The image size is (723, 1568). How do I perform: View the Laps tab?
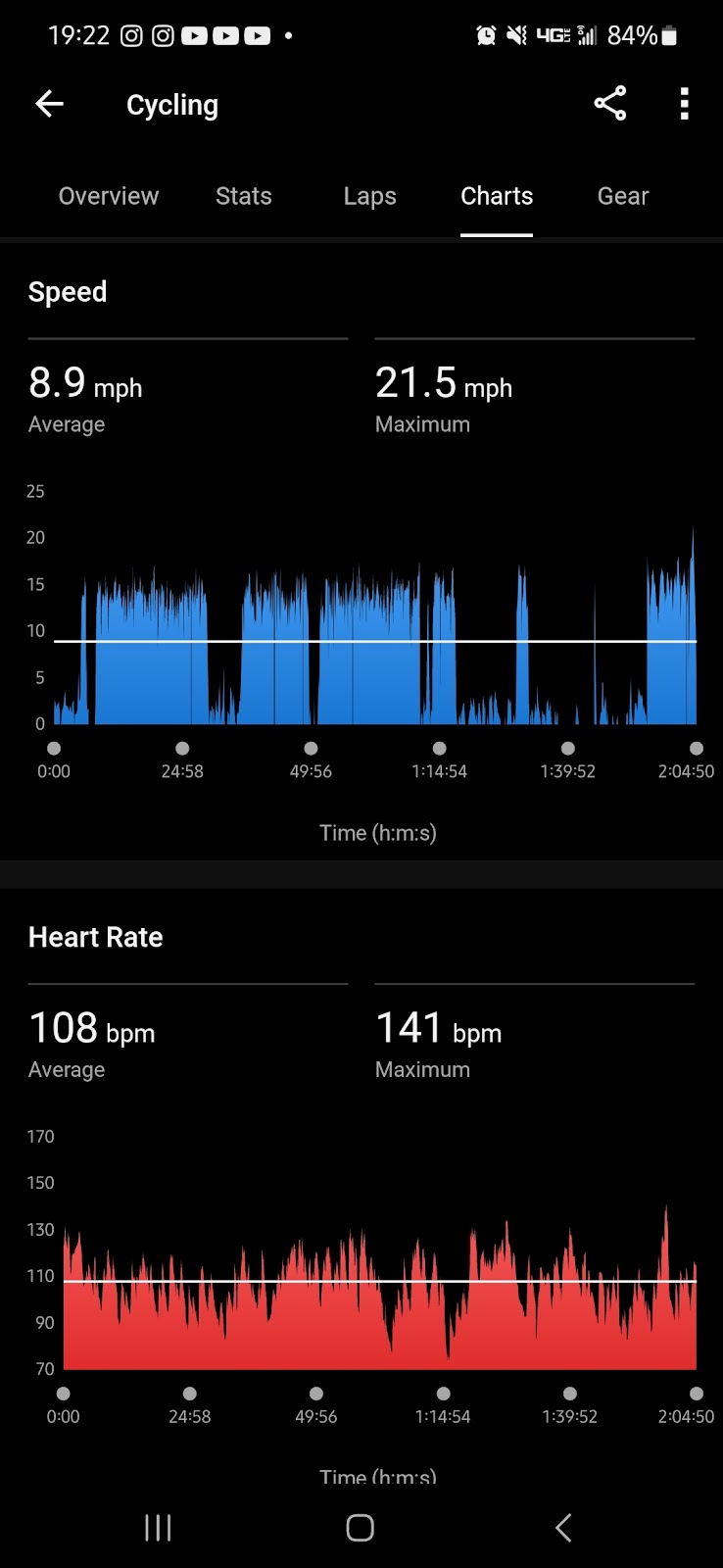(x=369, y=196)
